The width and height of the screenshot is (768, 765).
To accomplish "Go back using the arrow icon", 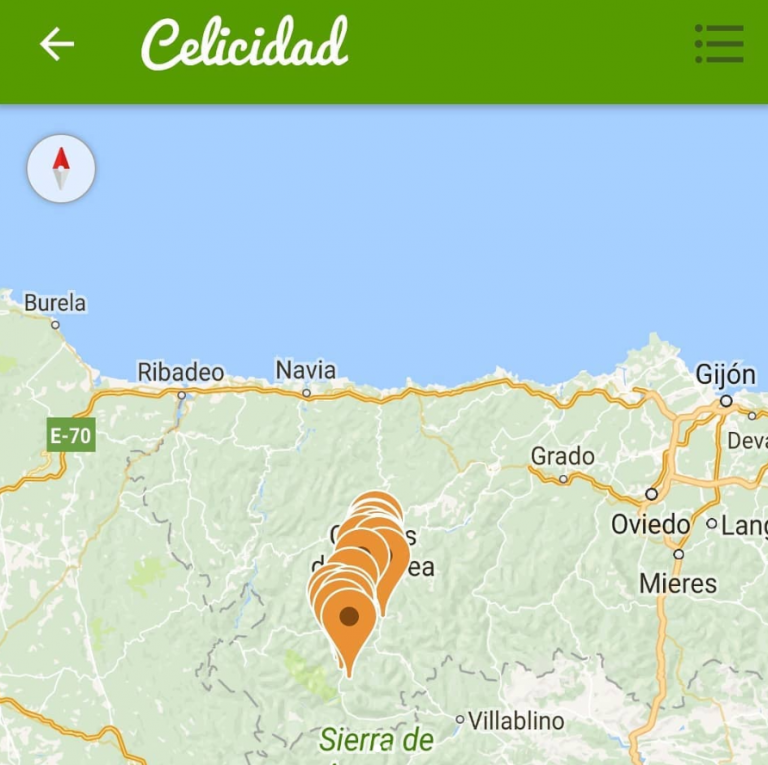I will [57, 44].
